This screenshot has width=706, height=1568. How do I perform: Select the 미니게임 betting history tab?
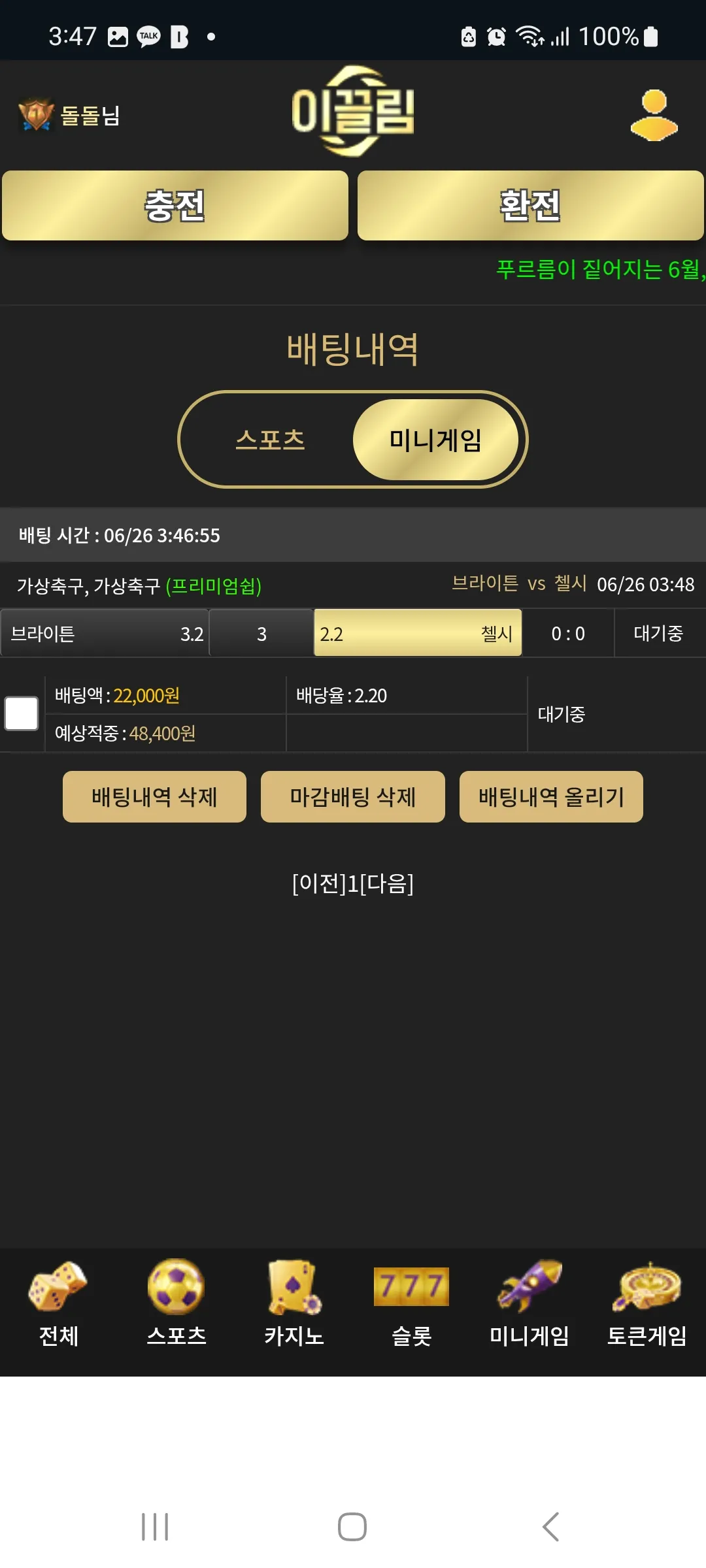coord(435,440)
